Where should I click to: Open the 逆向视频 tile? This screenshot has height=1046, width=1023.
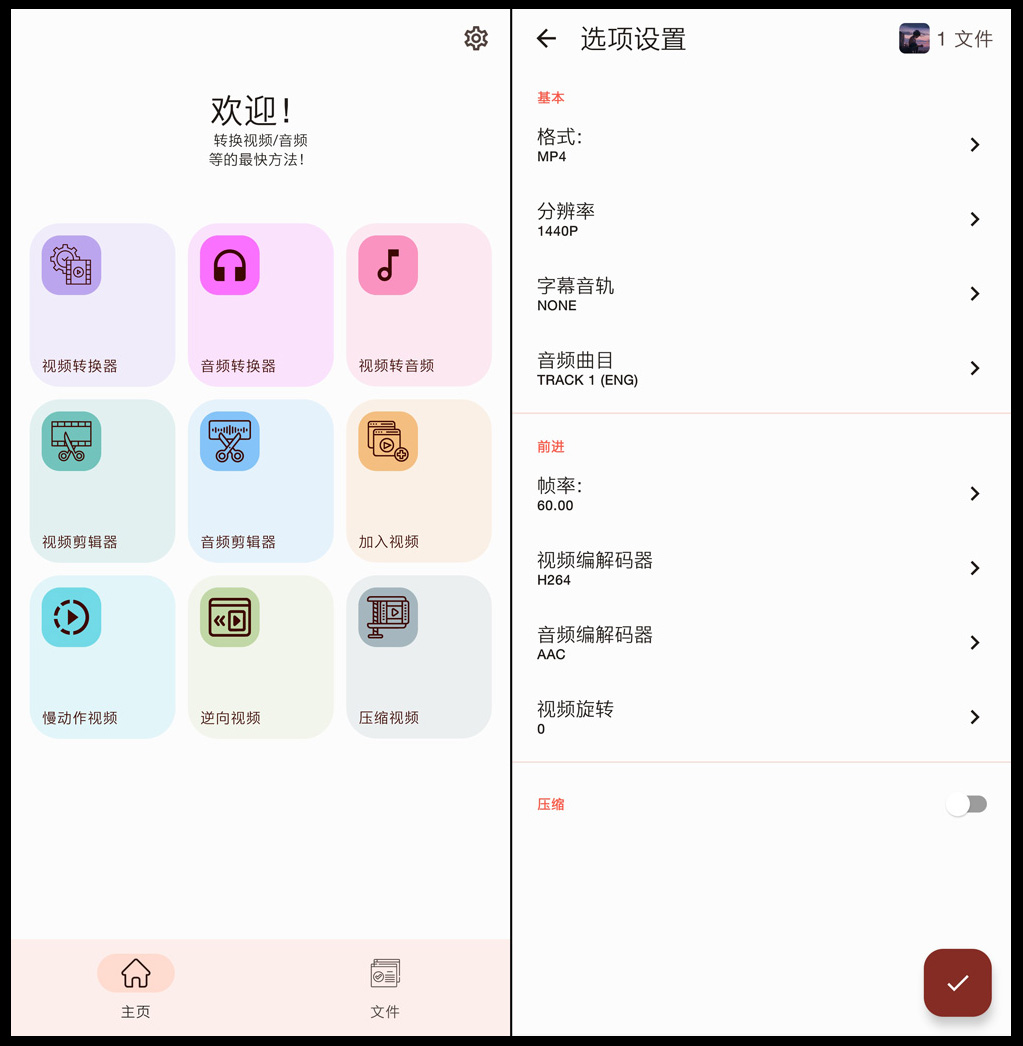coord(260,657)
